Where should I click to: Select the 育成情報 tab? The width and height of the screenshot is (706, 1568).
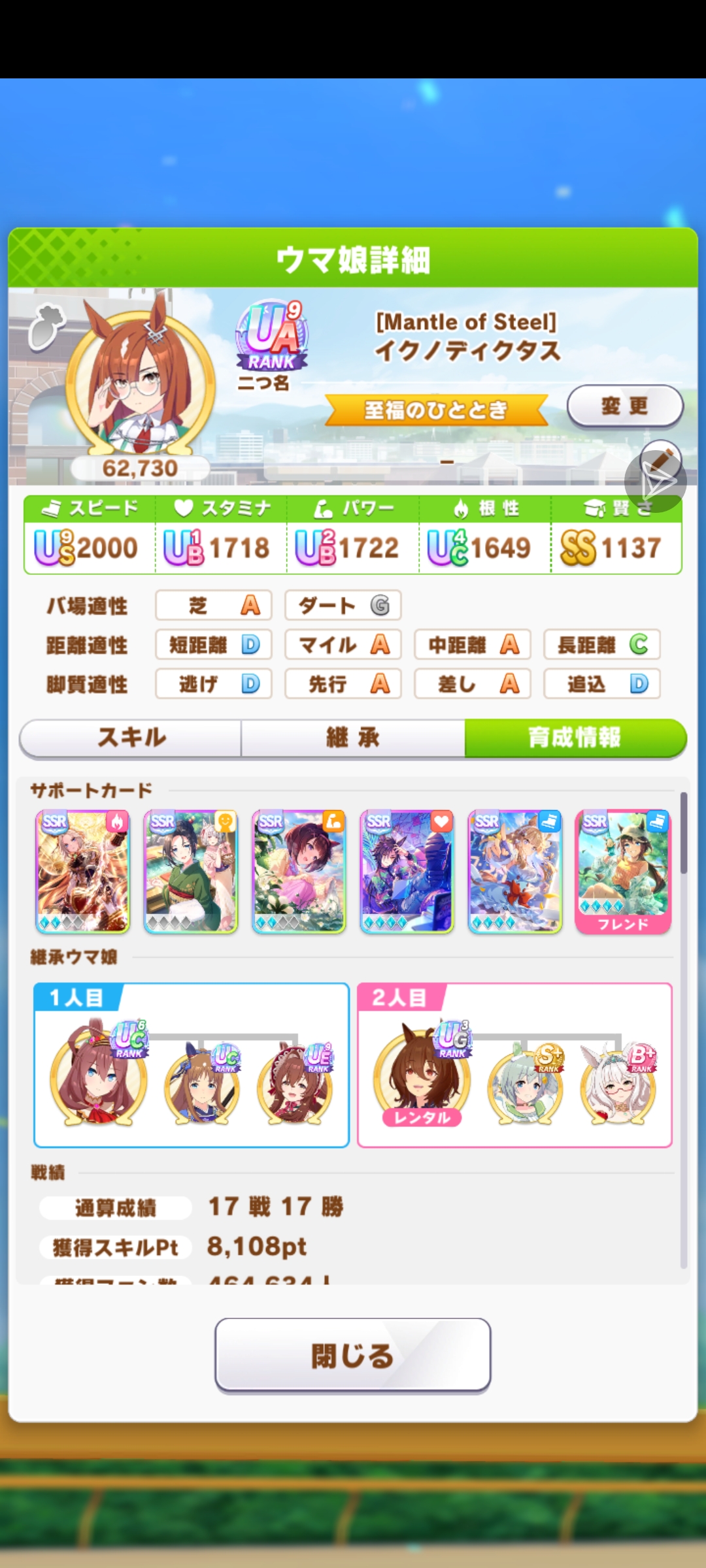tap(575, 738)
